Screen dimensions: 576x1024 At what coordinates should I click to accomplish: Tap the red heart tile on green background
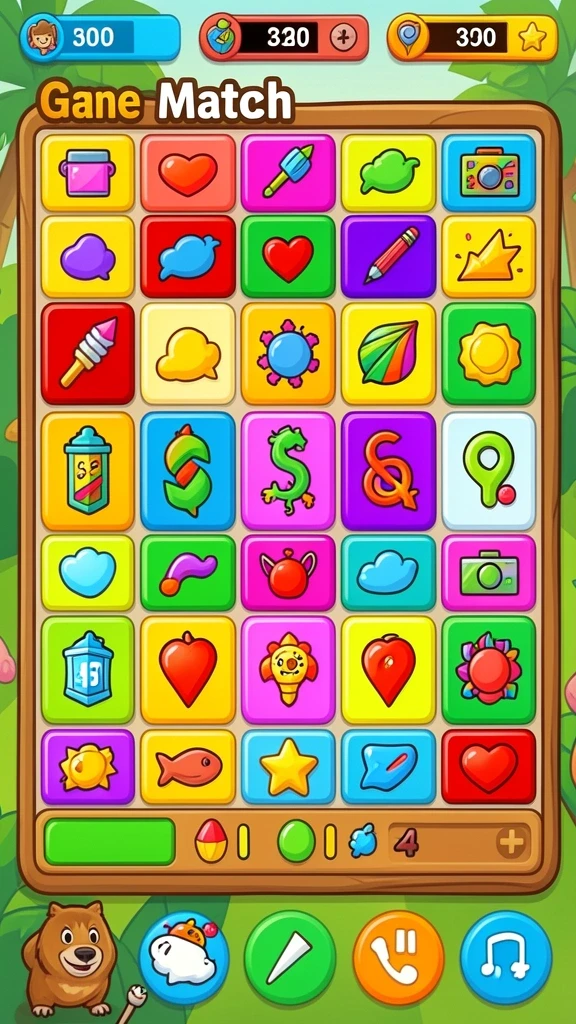[288, 256]
